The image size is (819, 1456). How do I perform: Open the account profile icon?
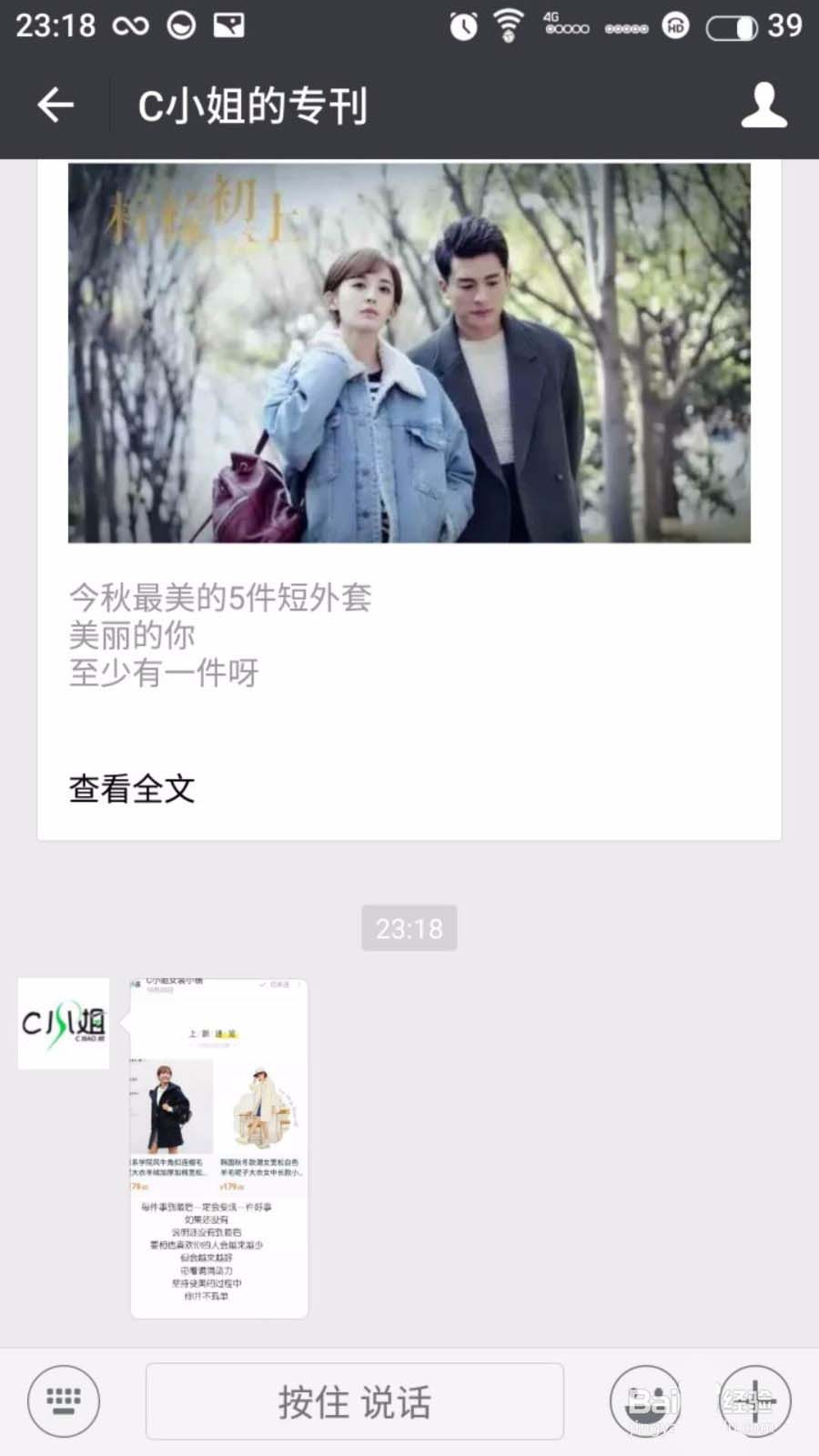763,106
